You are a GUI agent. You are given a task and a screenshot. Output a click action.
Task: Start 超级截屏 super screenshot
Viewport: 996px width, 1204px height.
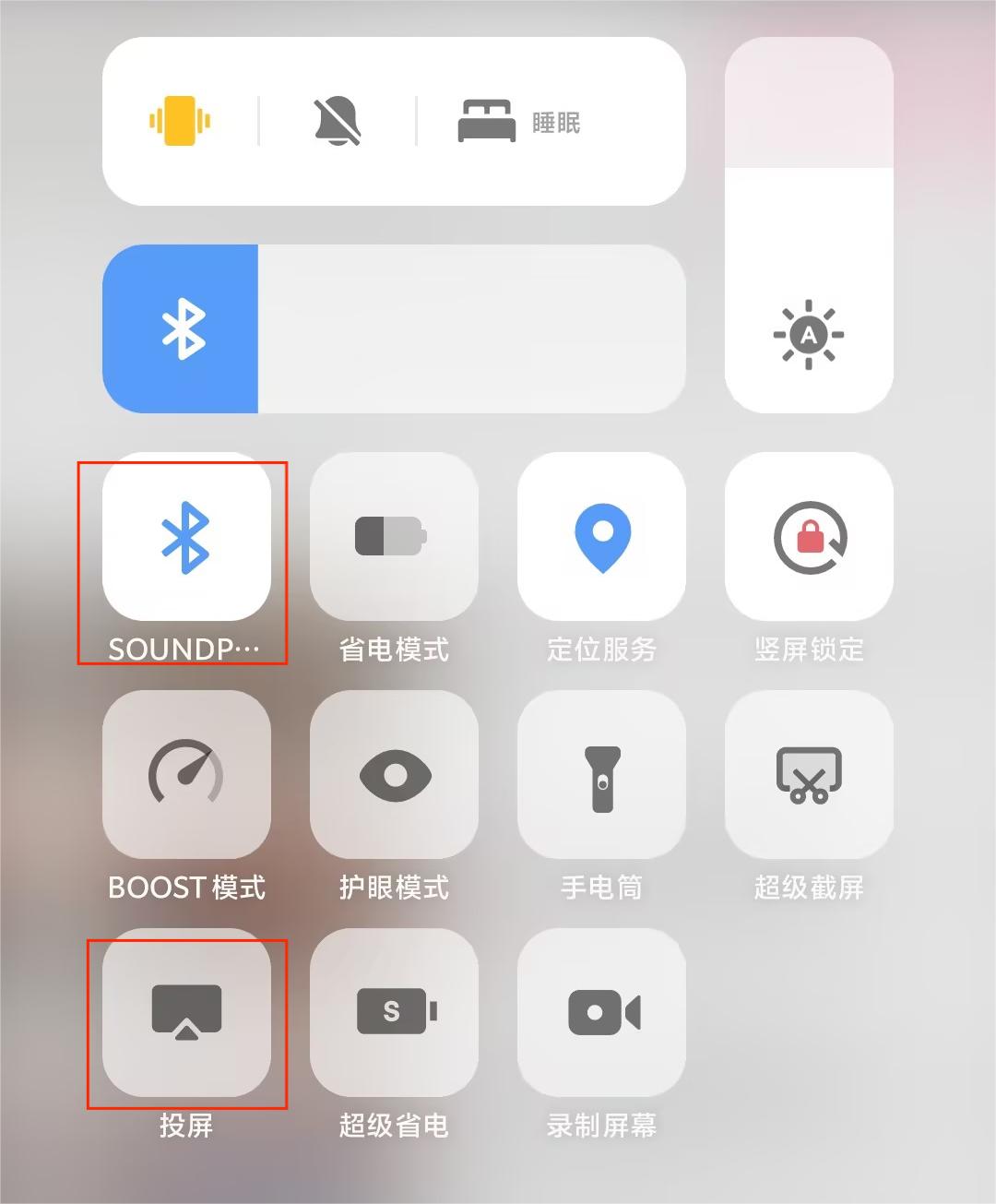pos(809,775)
